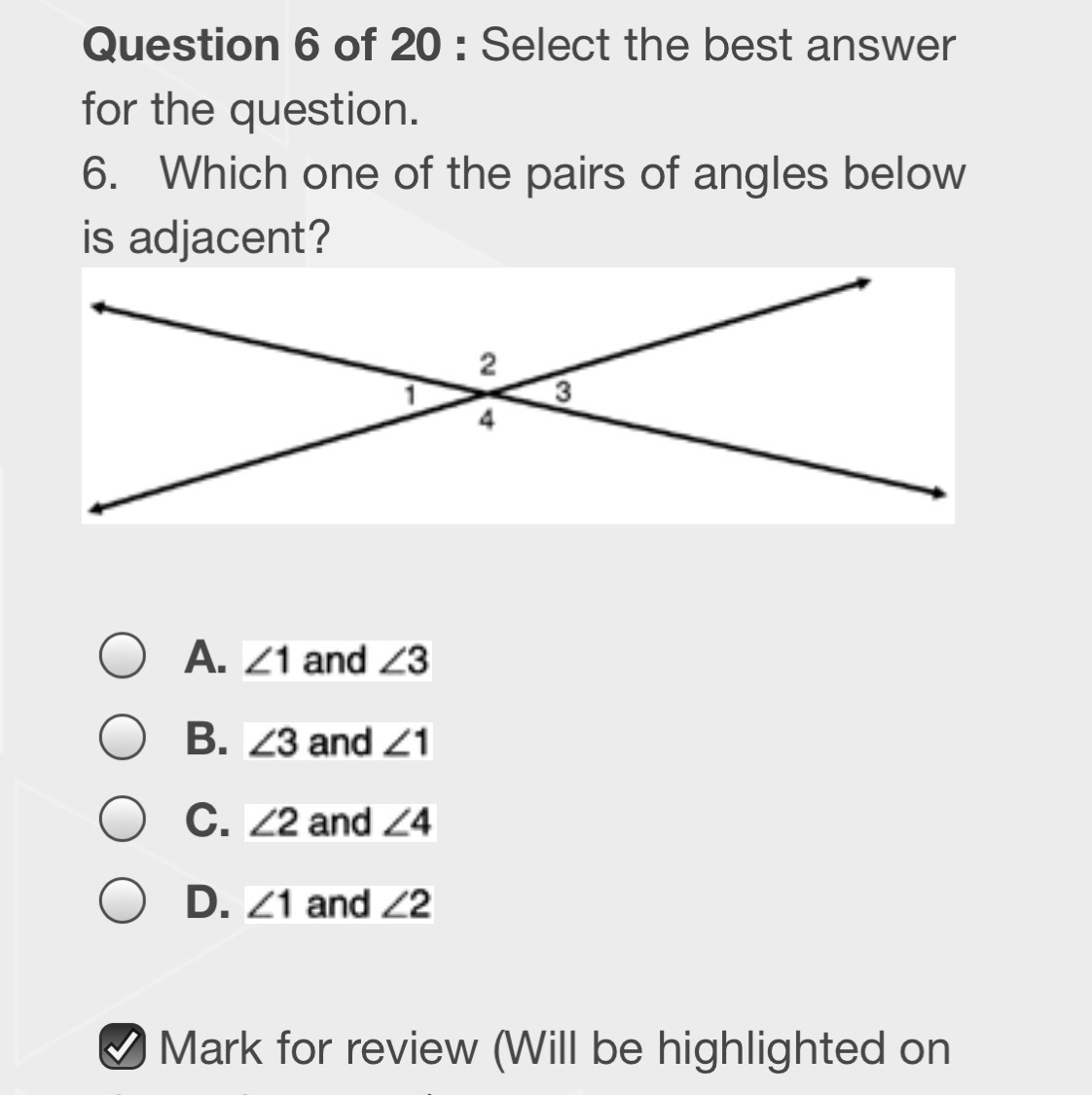Pick answer C, ∠2 and ∠4
Viewport: 1092px width, 1095px height.
click(123, 820)
